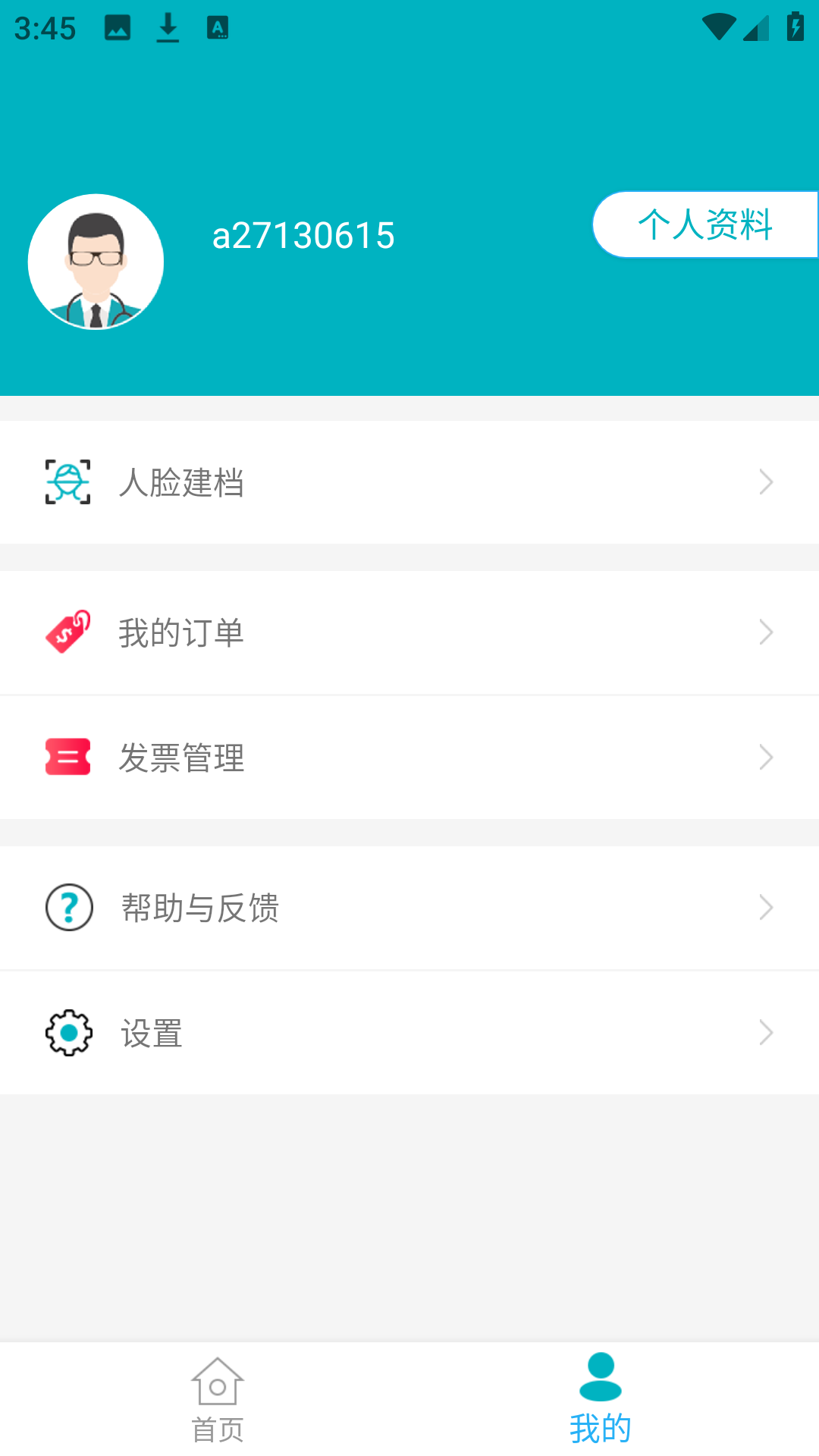819x1456 pixels.
Task: Click the question mark icon beside 帮助与反馈
Action: [x=67, y=907]
